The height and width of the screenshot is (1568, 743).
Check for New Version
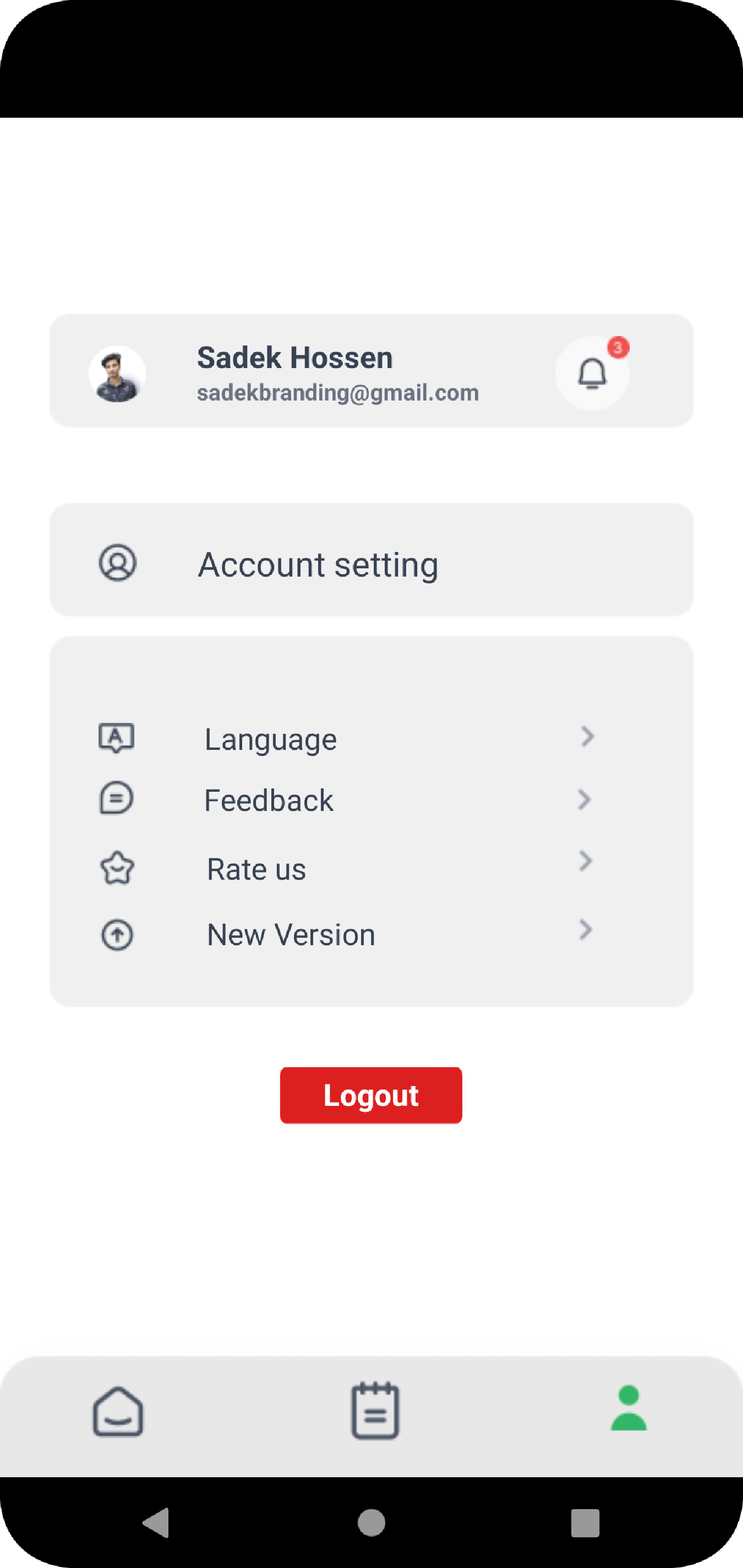pos(347,934)
